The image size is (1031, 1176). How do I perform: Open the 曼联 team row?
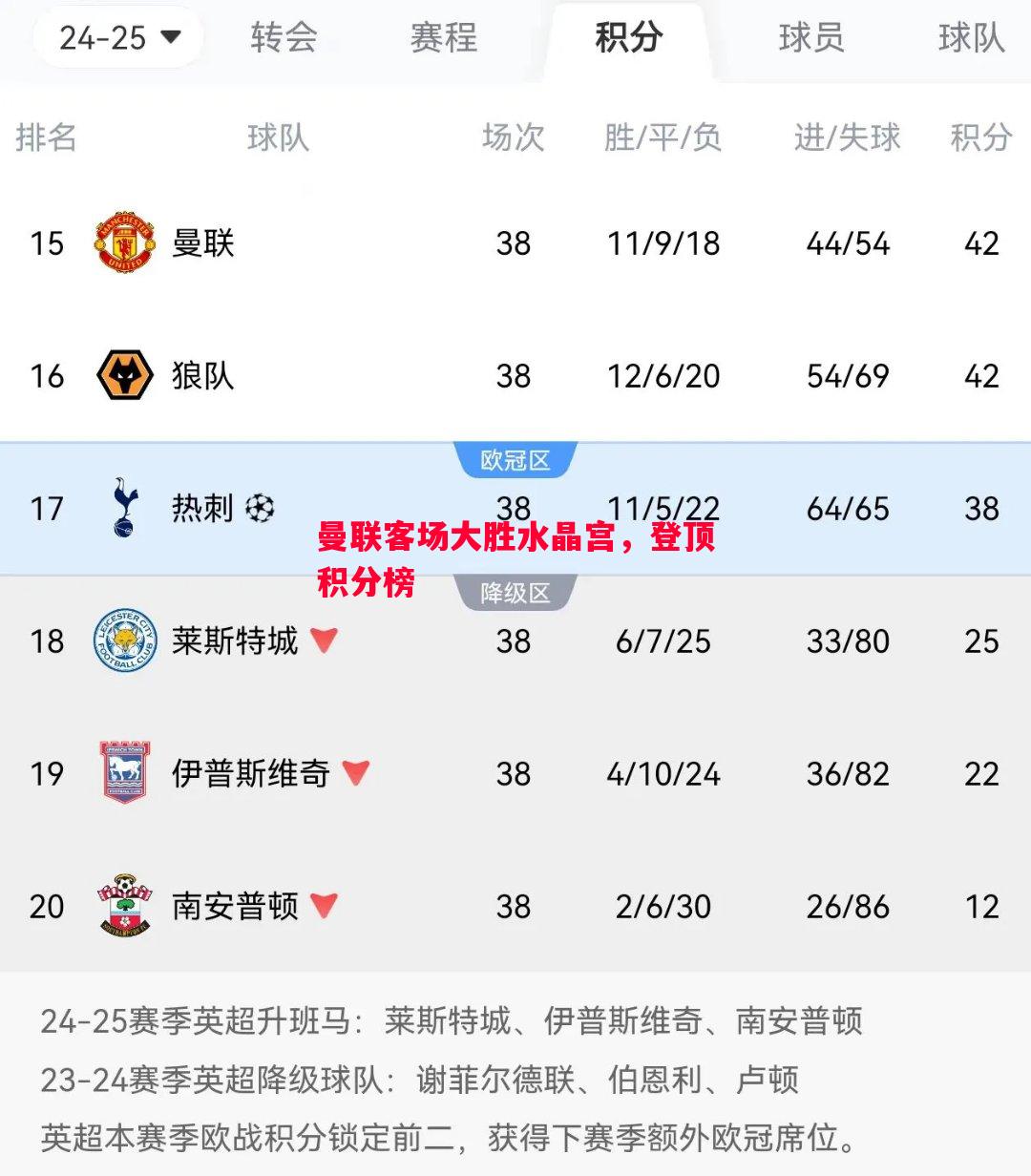(202, 243)
